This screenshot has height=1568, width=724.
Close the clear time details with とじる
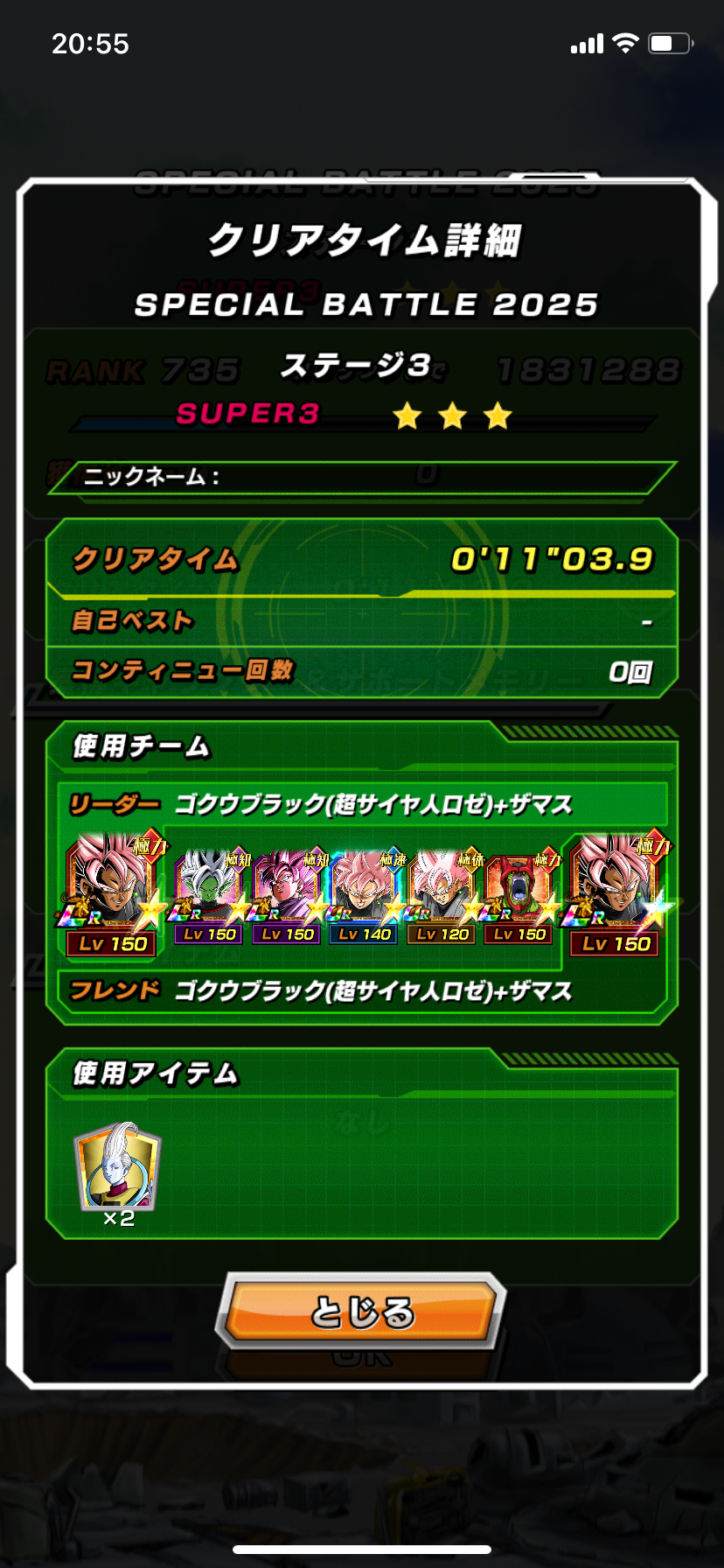coord(361,1312)
